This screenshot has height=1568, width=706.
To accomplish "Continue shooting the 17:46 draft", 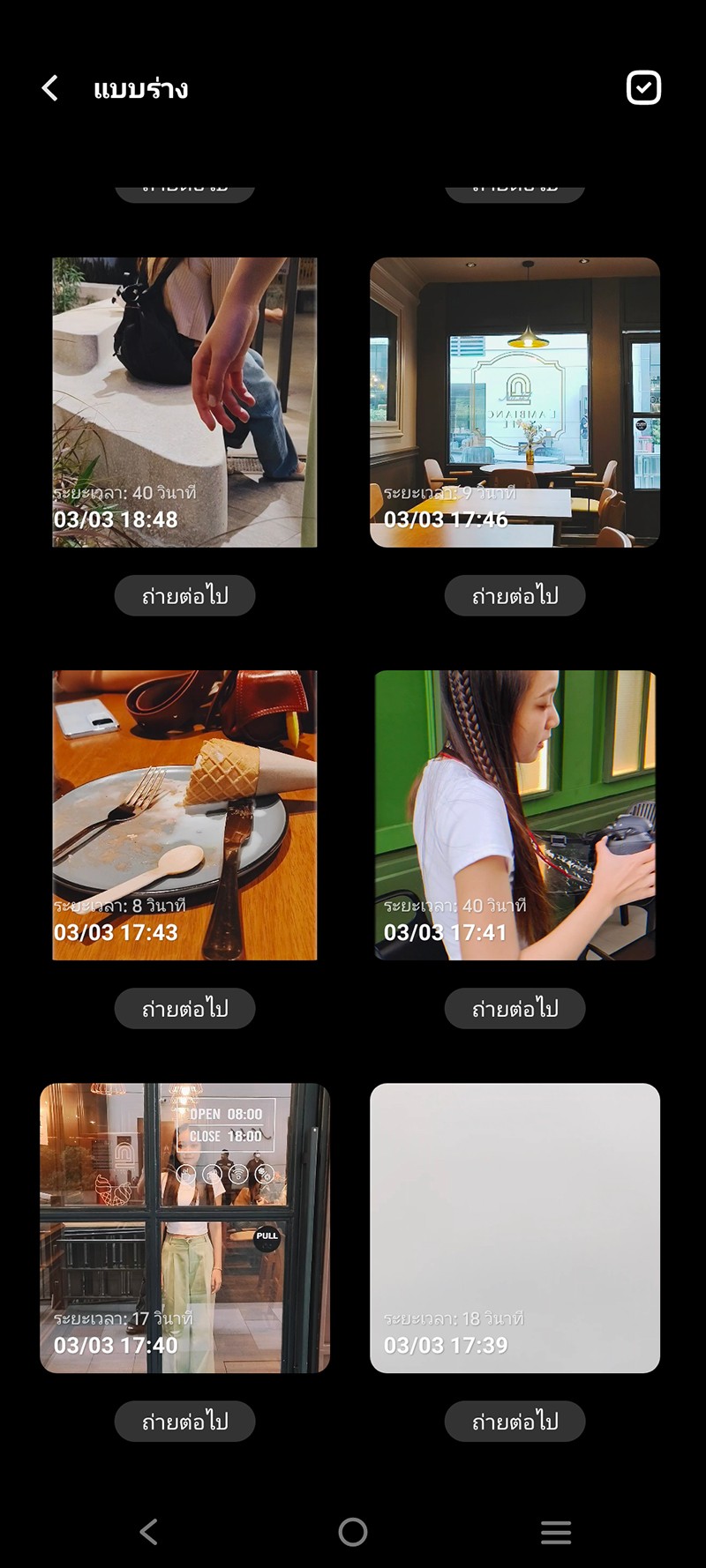I will pos(514,596).
